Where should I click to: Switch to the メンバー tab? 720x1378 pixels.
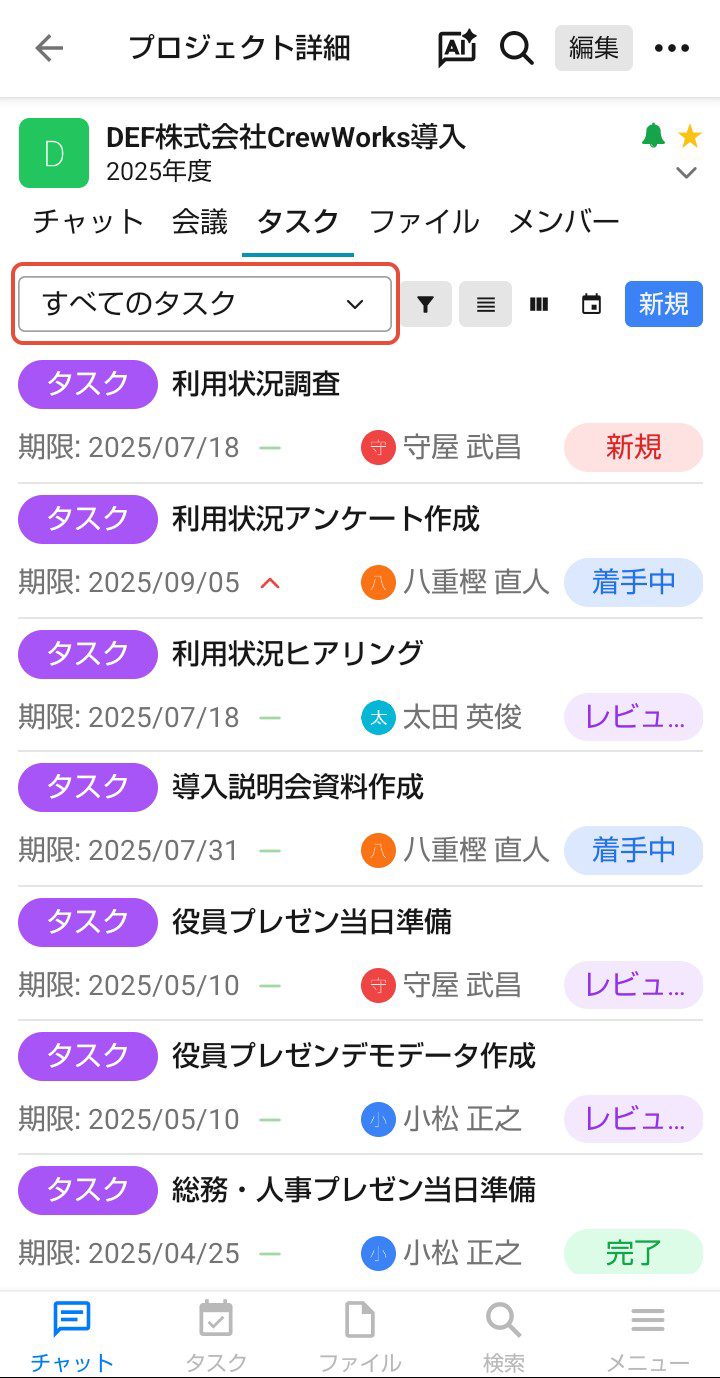tap(564, 222)
